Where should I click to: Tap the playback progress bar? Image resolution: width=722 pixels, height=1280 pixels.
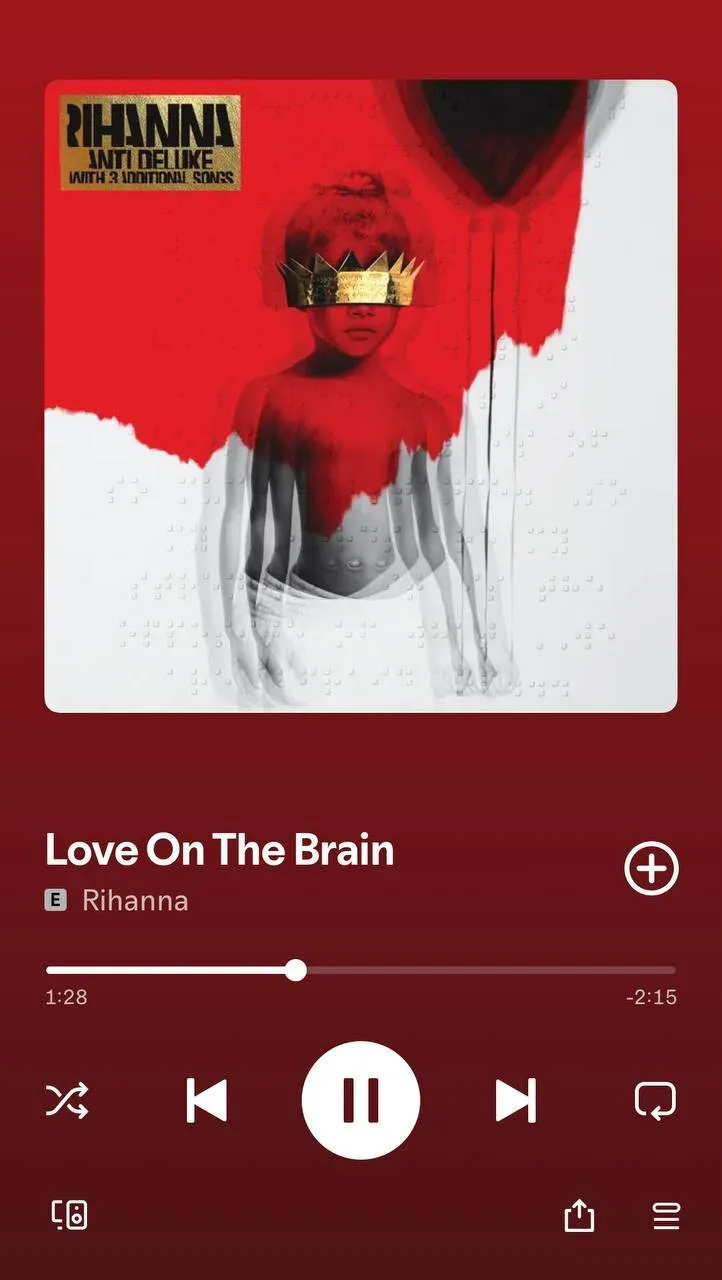360,970
